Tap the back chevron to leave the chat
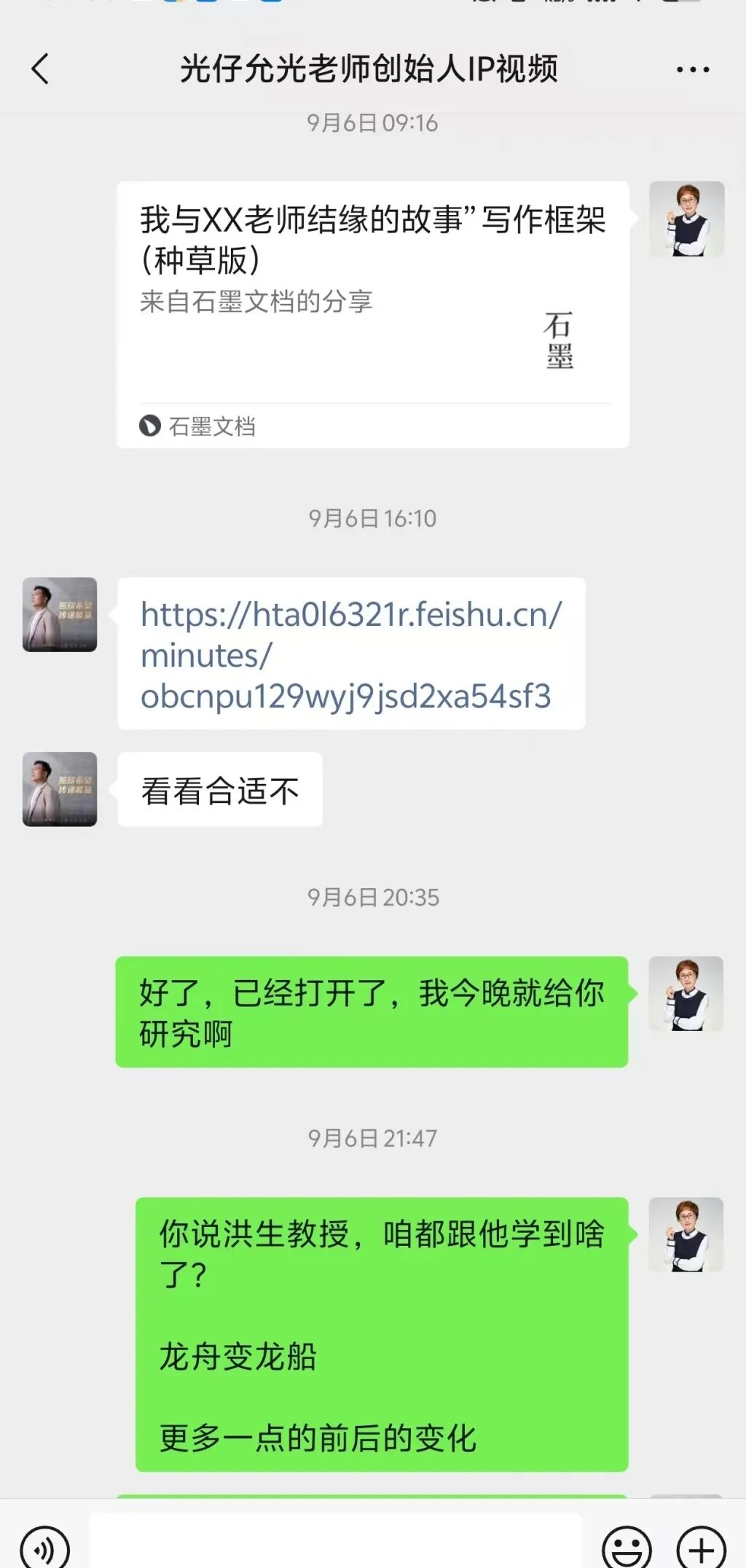The image size is (746, 1568). click(x=40, y=69)
